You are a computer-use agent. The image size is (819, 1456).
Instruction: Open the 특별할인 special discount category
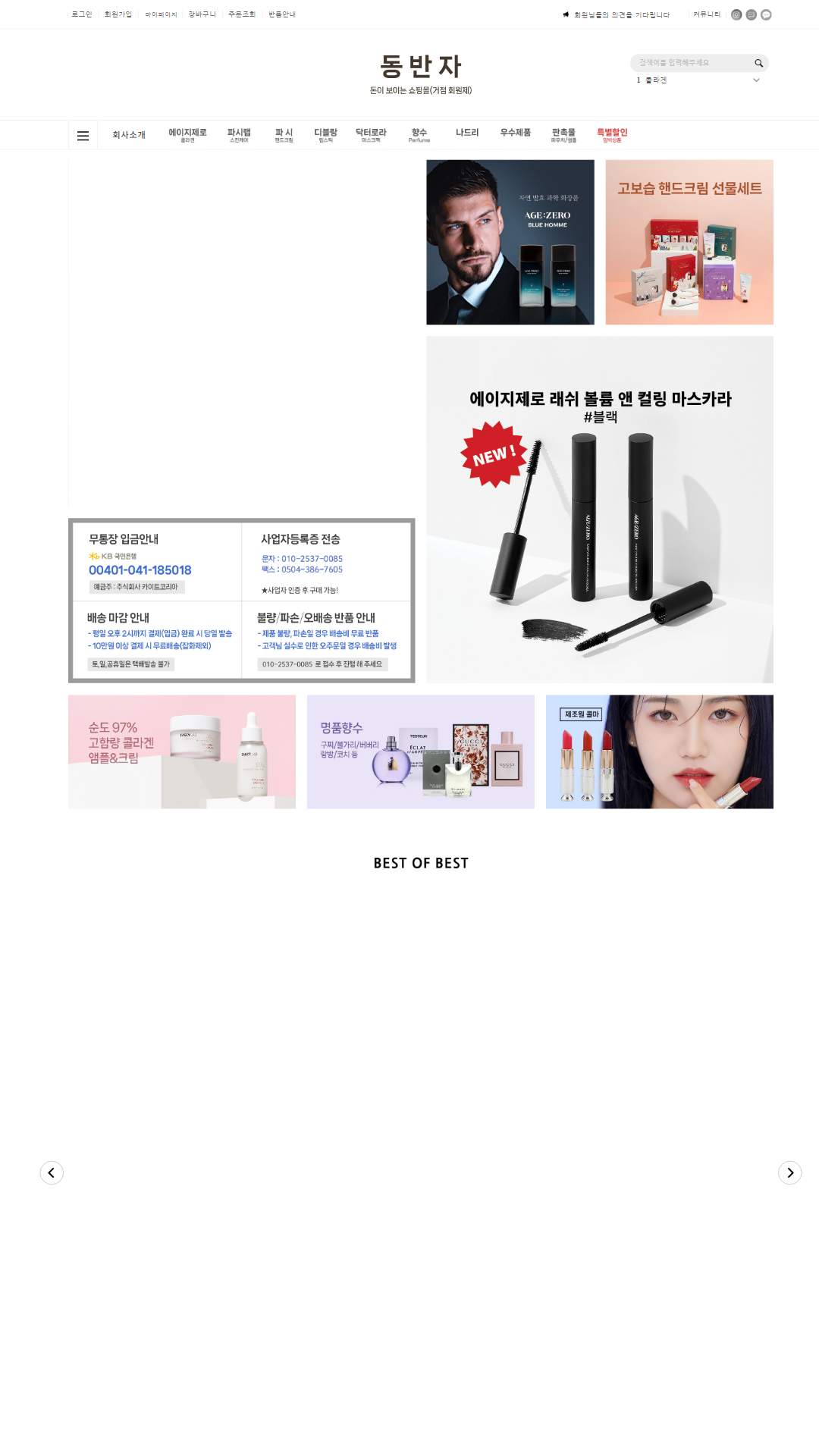coord(612,135)
